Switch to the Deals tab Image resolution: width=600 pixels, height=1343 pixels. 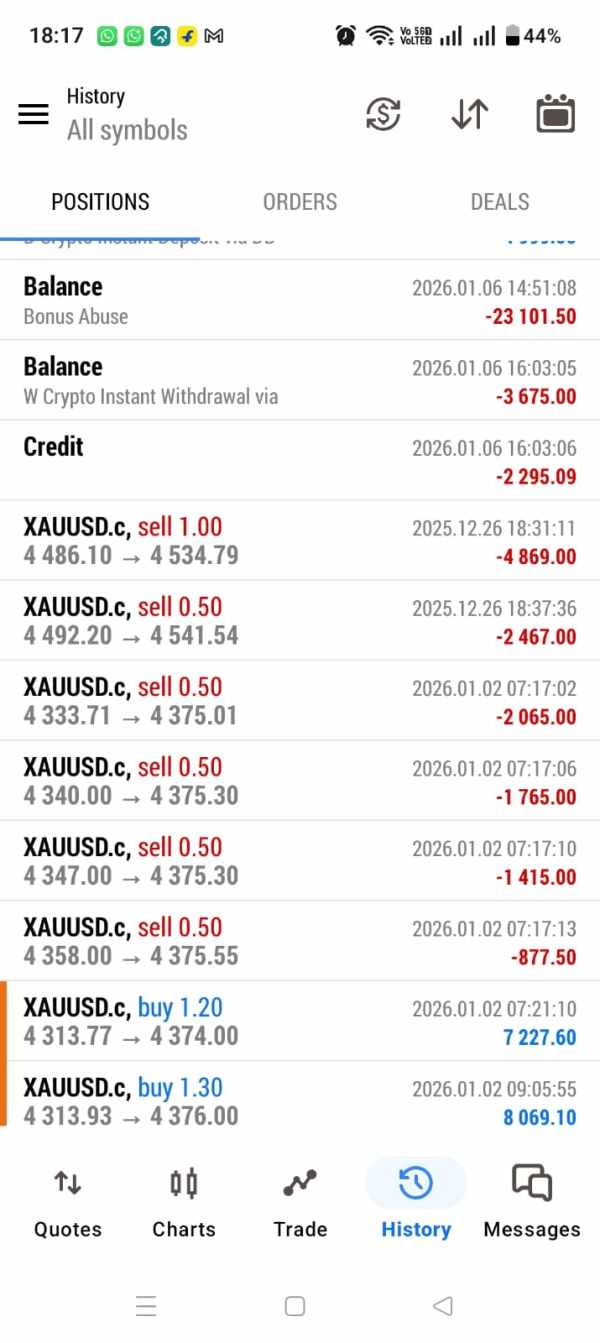click(x=500, y=202)
